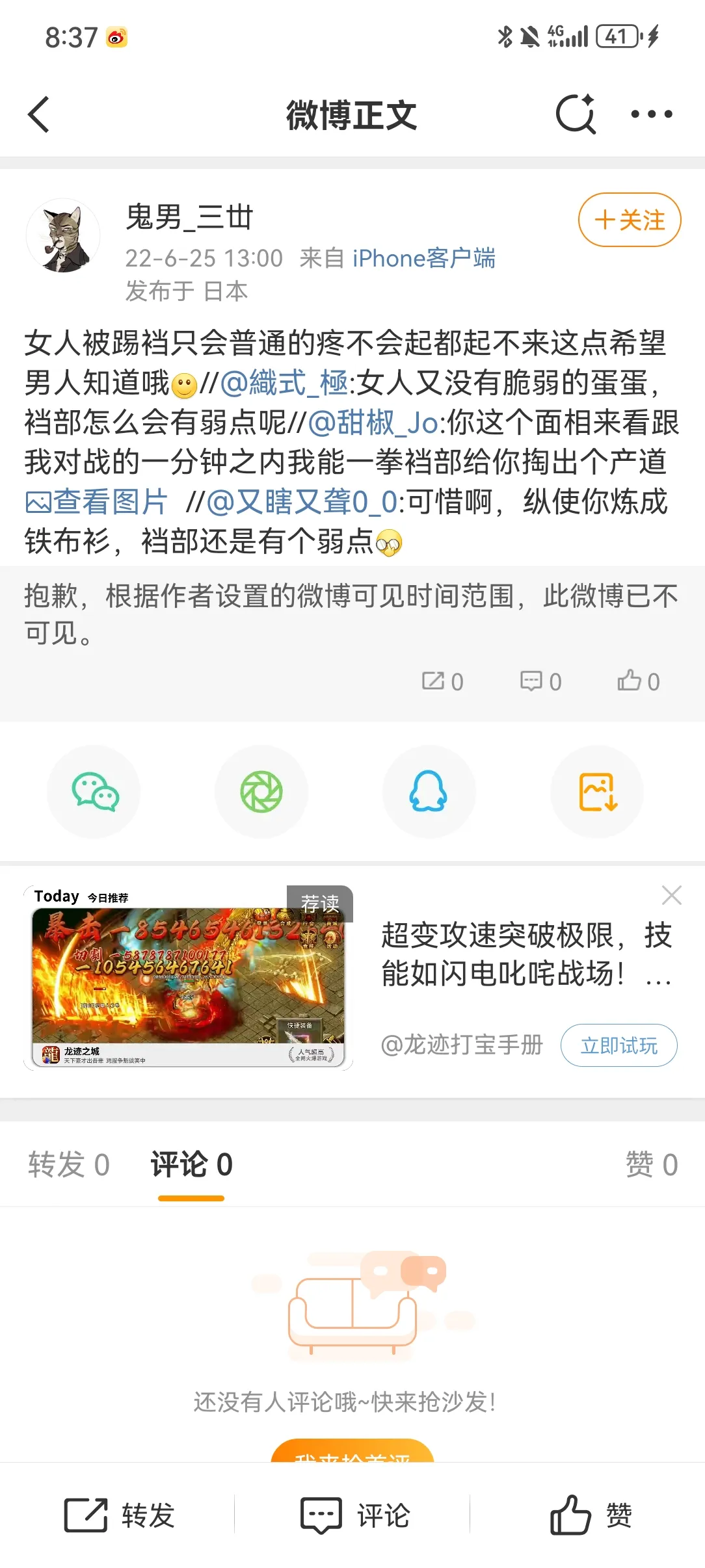This screenshot has height=1568, width=705.
Task: Share this post to WeChat
Action: point(94,791)
